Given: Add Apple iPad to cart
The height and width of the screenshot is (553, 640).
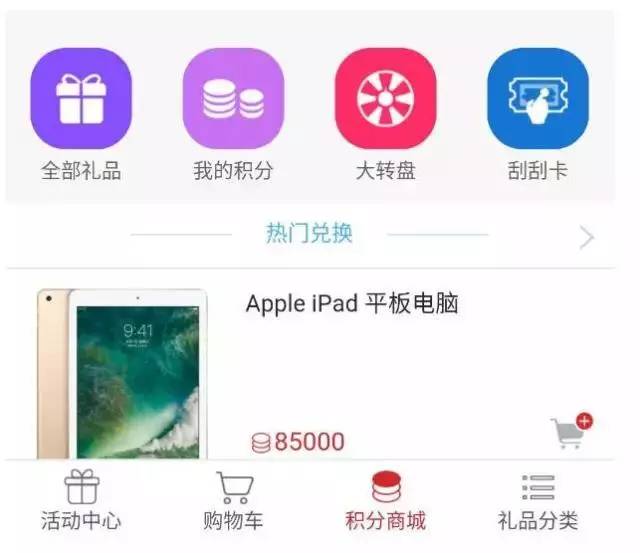Looking at the screenshot, I should [x=571, y=431].
